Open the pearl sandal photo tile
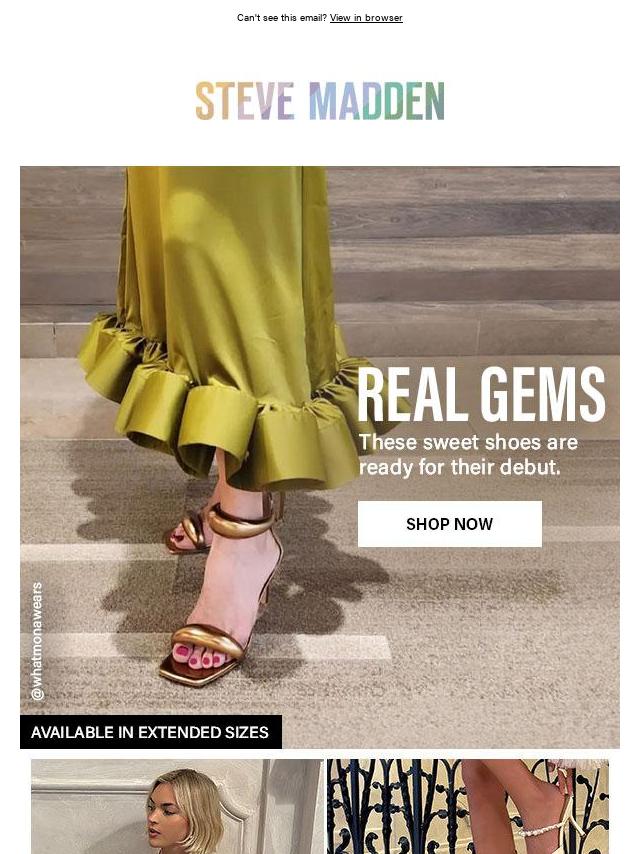 (x=467, y=806)
